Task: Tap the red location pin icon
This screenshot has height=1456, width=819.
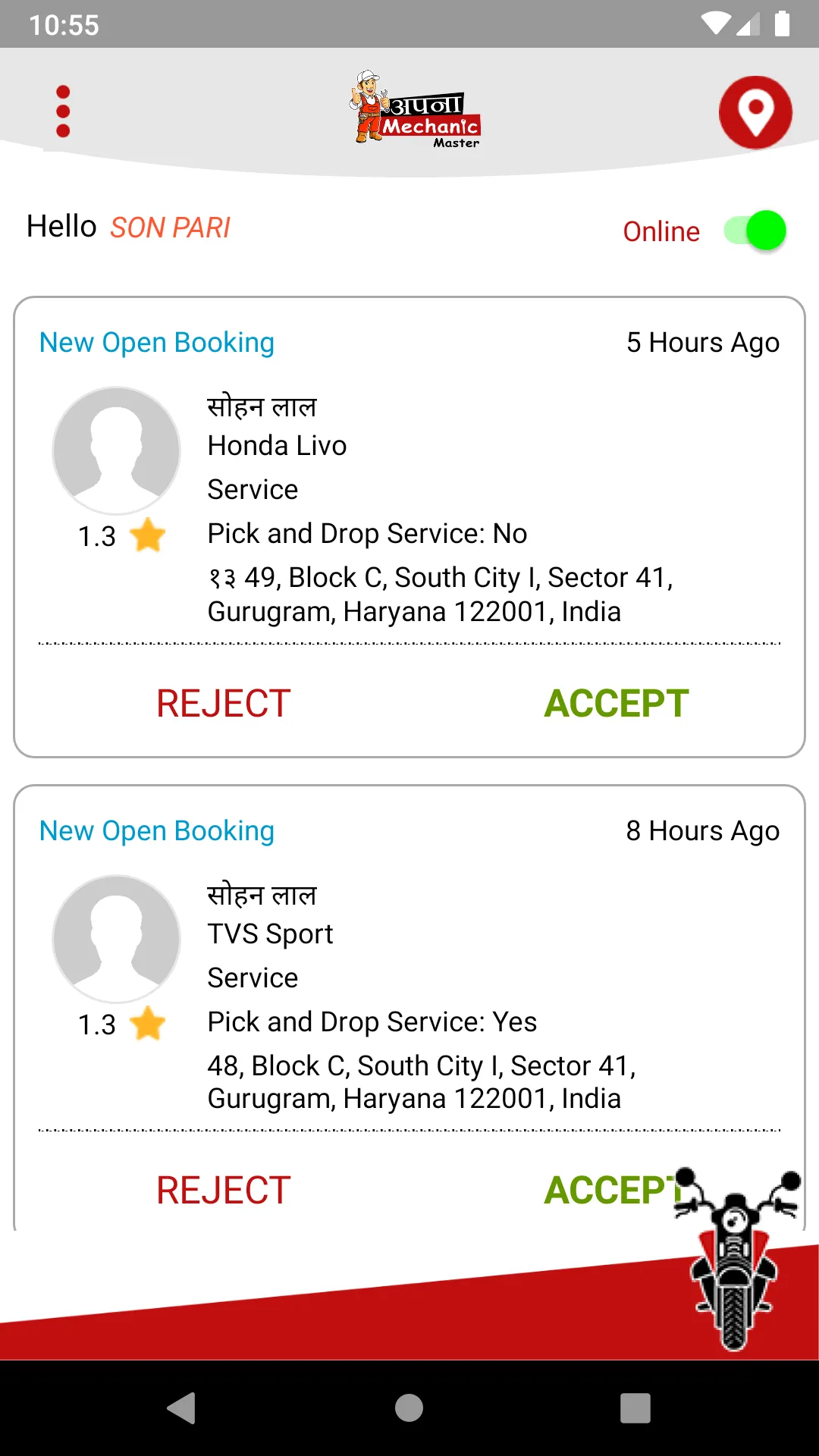Action: (x=755, y=111)
